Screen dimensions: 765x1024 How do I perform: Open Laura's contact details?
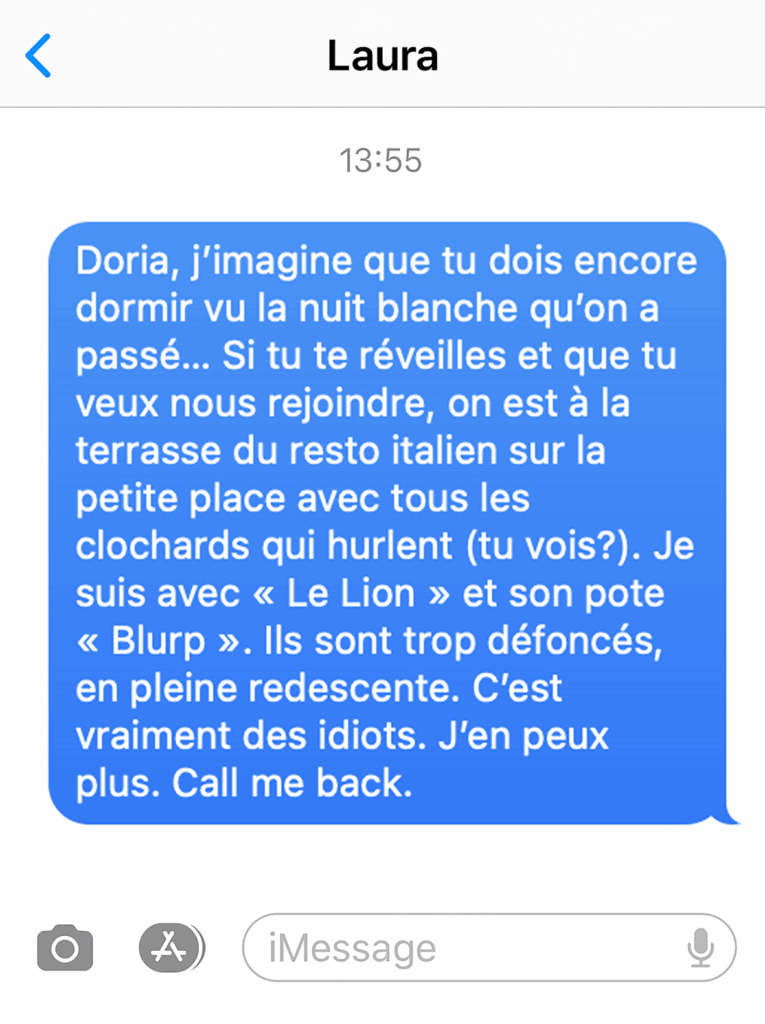click(382, 56)
